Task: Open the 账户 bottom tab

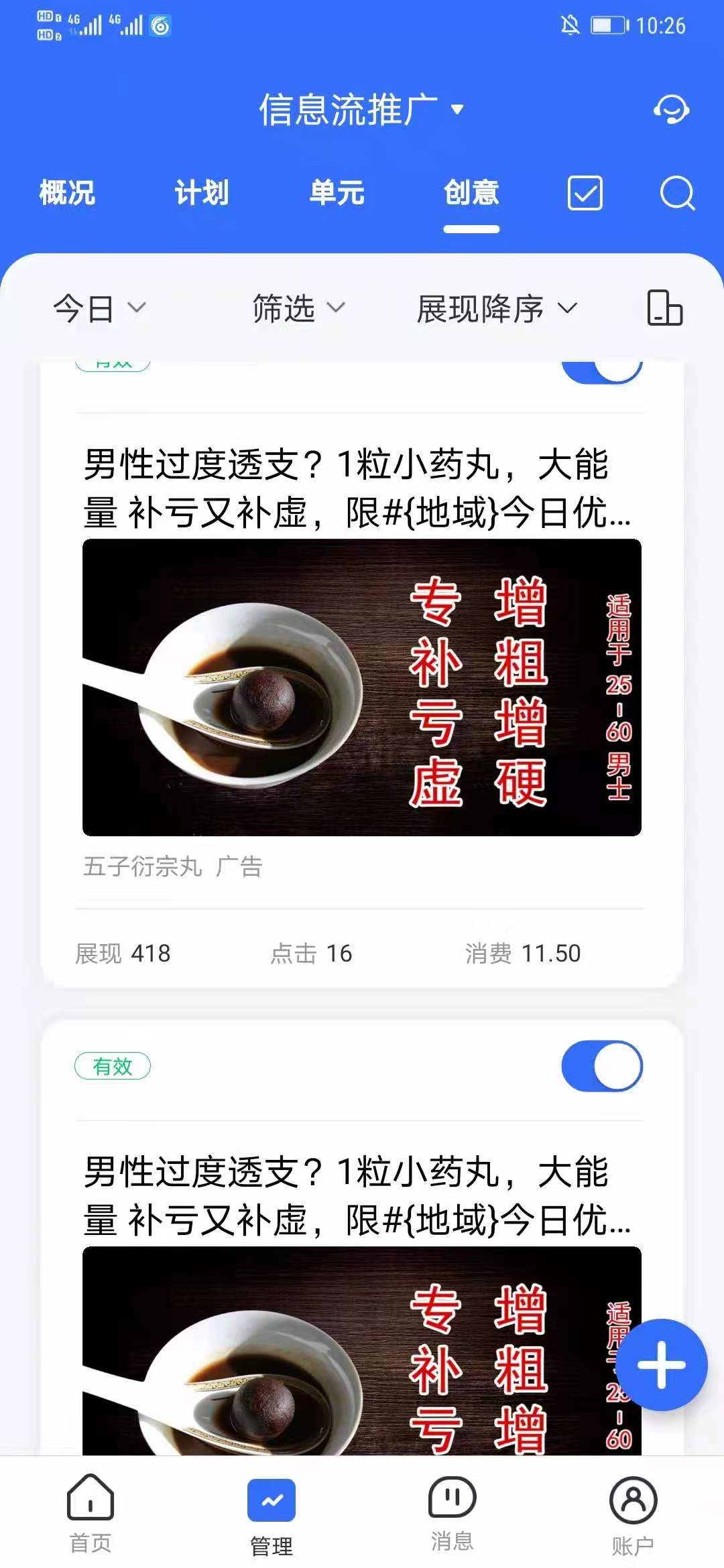Action: tap(633, 1513)
